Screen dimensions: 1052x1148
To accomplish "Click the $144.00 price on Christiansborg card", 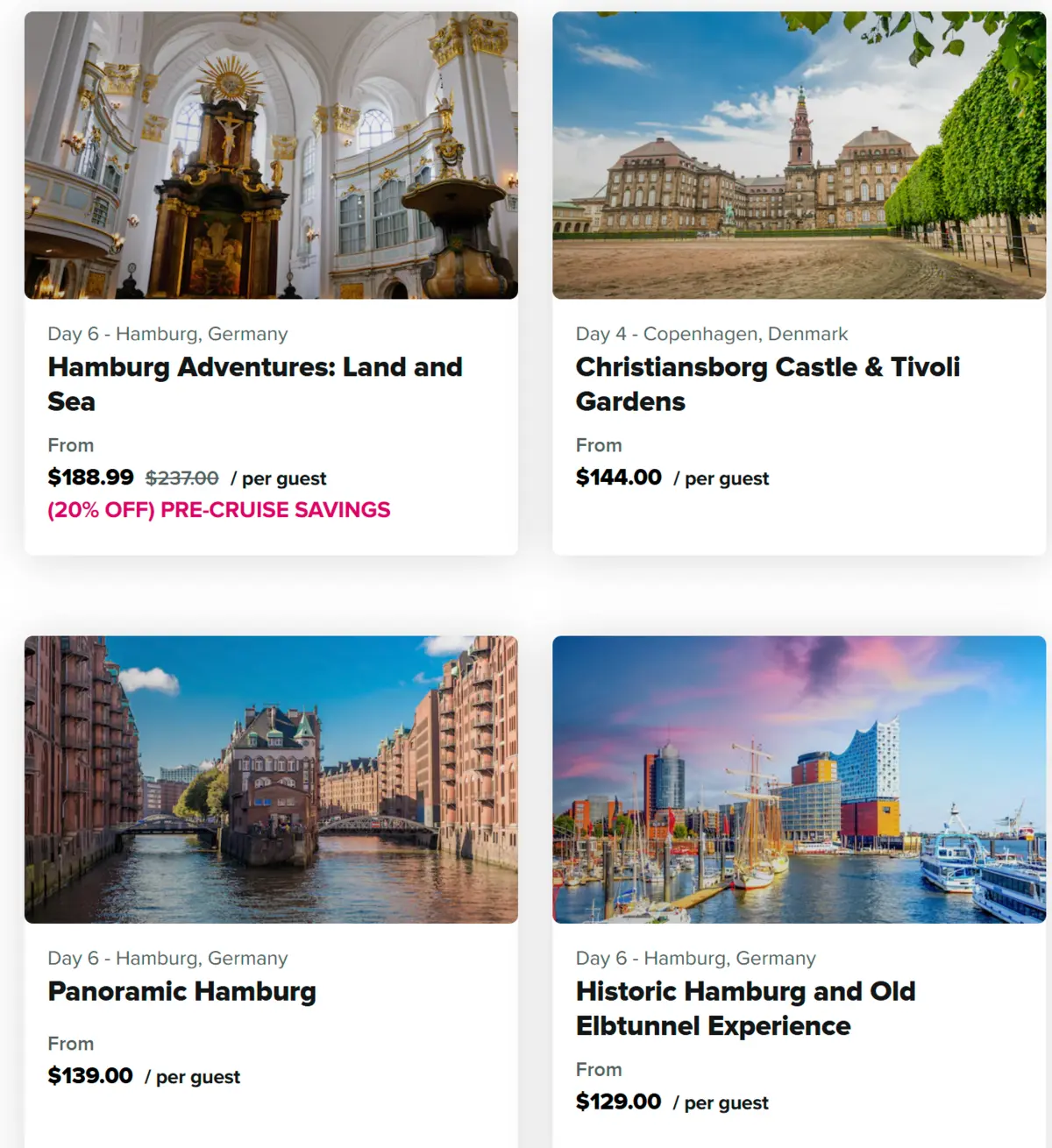I will click(619, 477).
